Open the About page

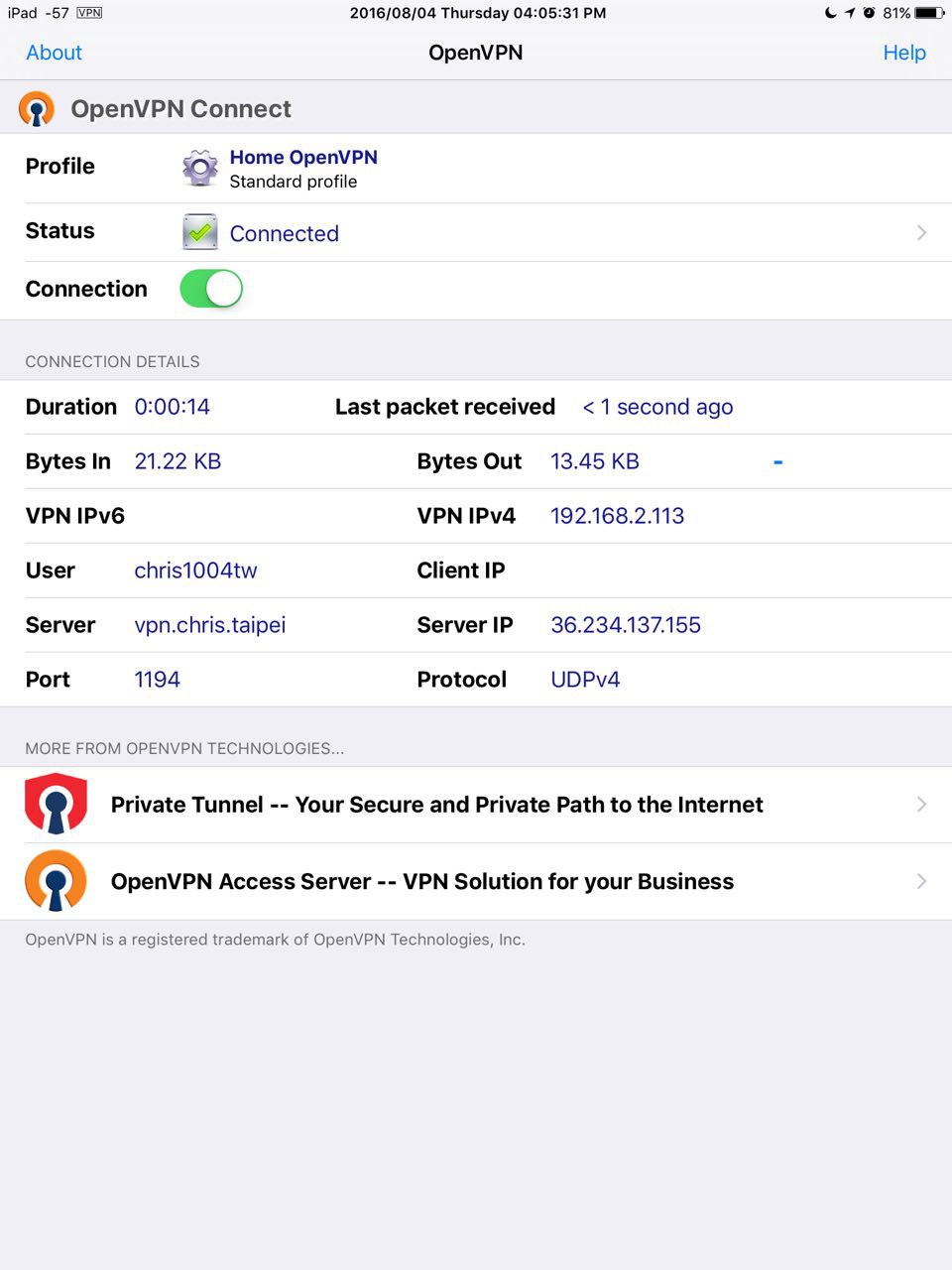coord(55,53)
